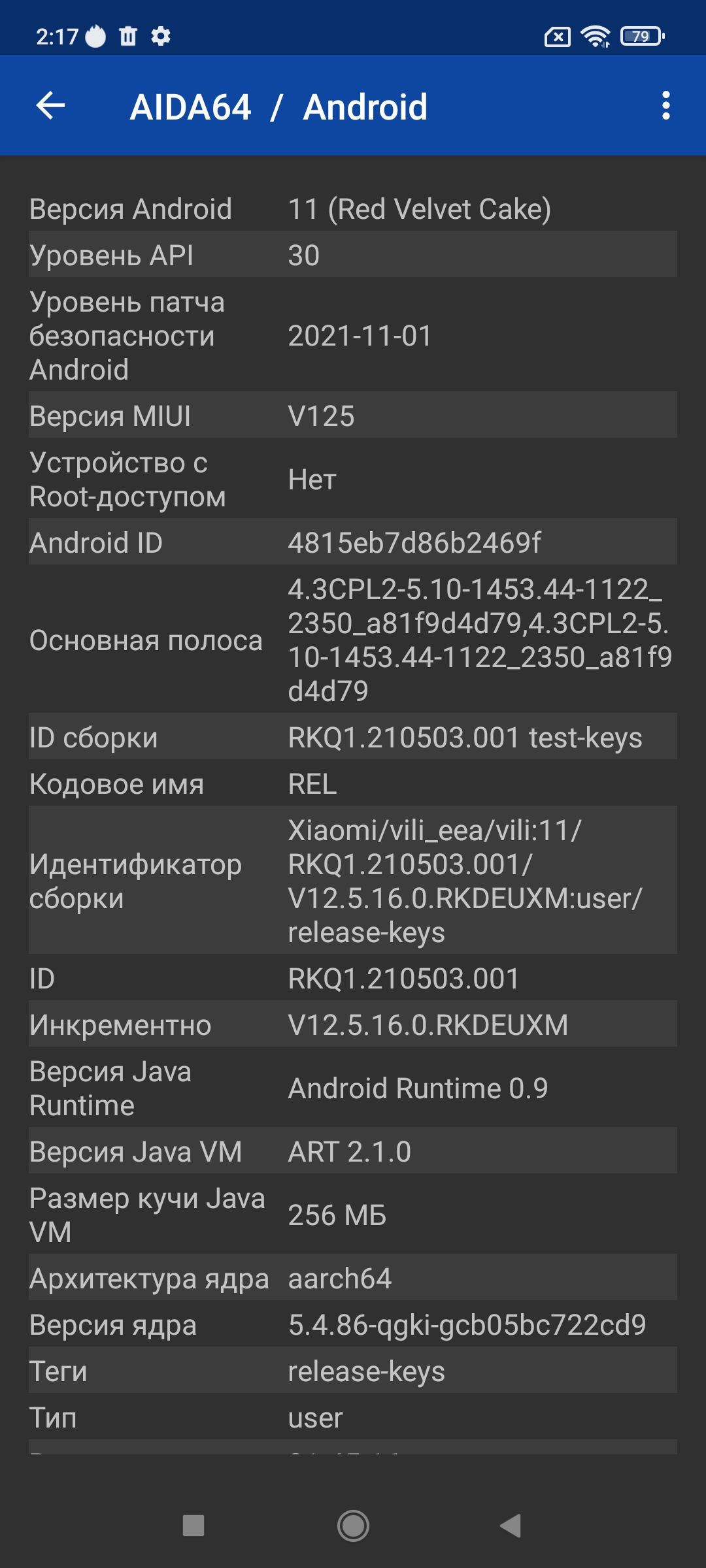
Task: Open the three-dot overflow menu
Action: coord(665,106)
